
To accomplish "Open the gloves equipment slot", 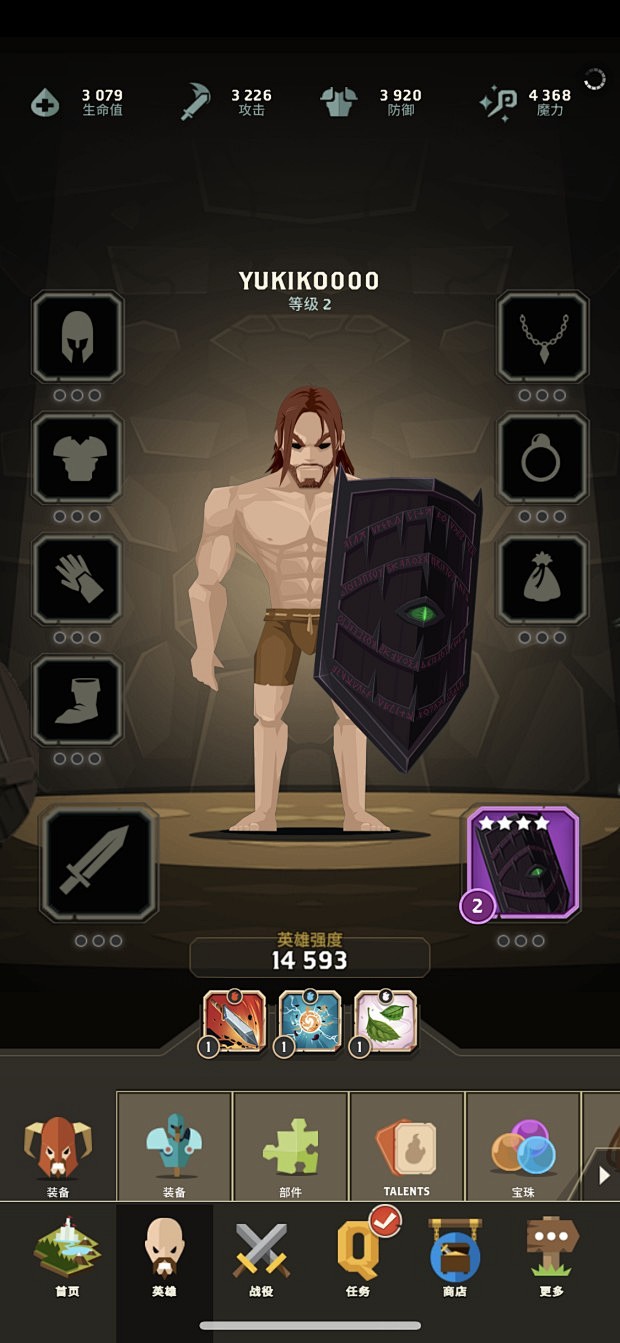I will [x=78, y=579].
